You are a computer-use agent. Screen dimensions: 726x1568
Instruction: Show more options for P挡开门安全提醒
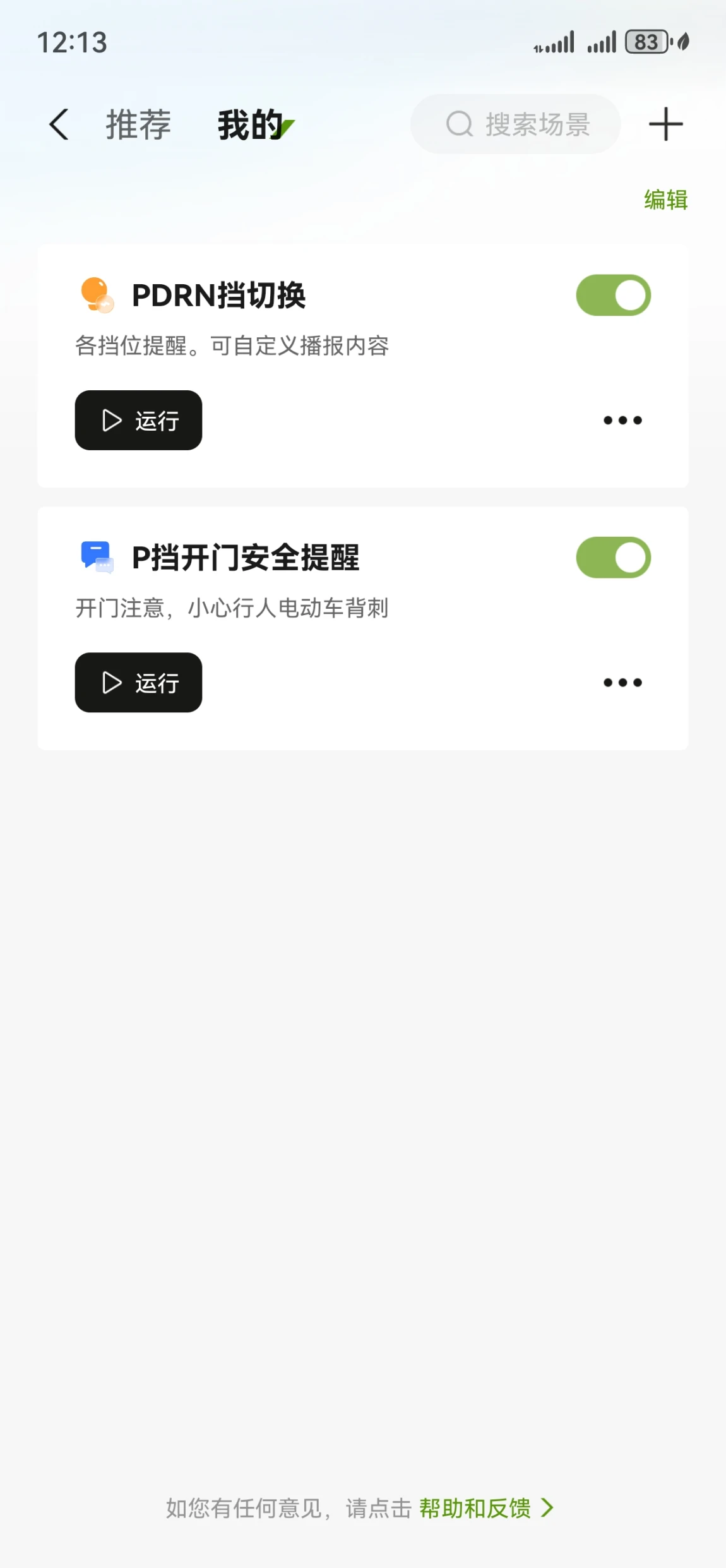pyautogui.click(x=622, y=683)
